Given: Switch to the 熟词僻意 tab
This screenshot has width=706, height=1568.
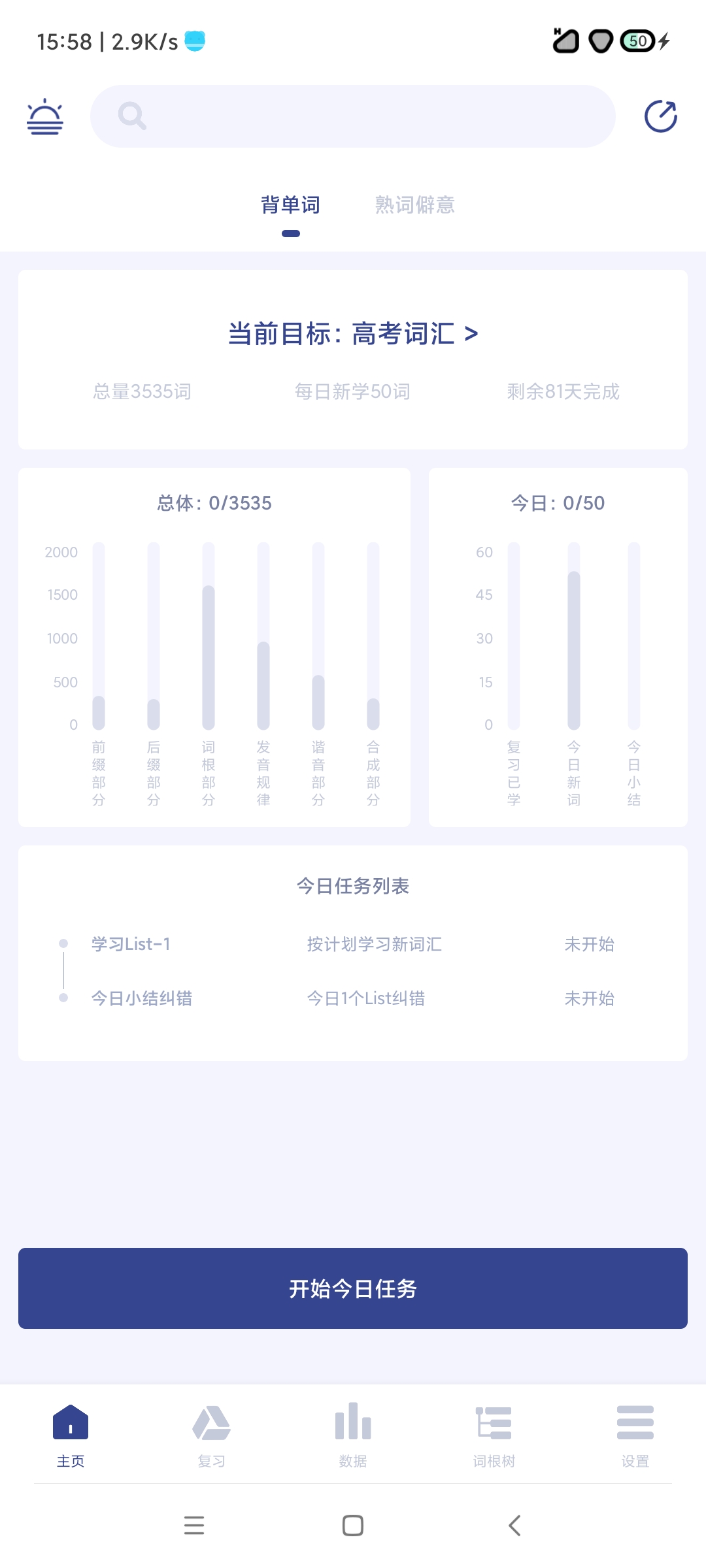Looking at the screenshot, I should click(x=414, y=205).
